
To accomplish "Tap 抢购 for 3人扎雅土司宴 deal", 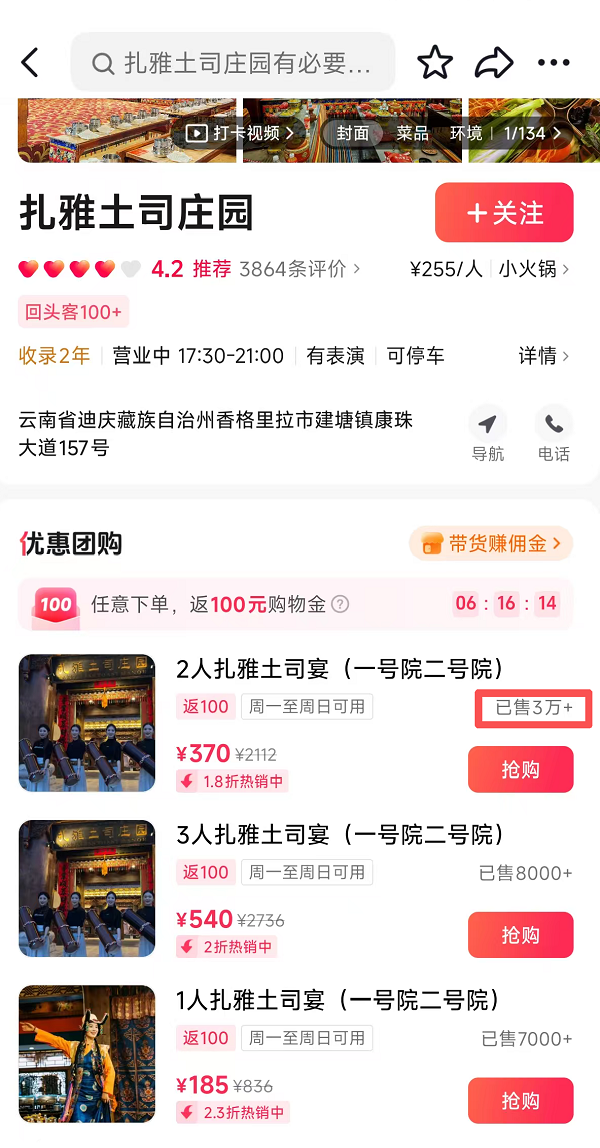I will [520, 935].
